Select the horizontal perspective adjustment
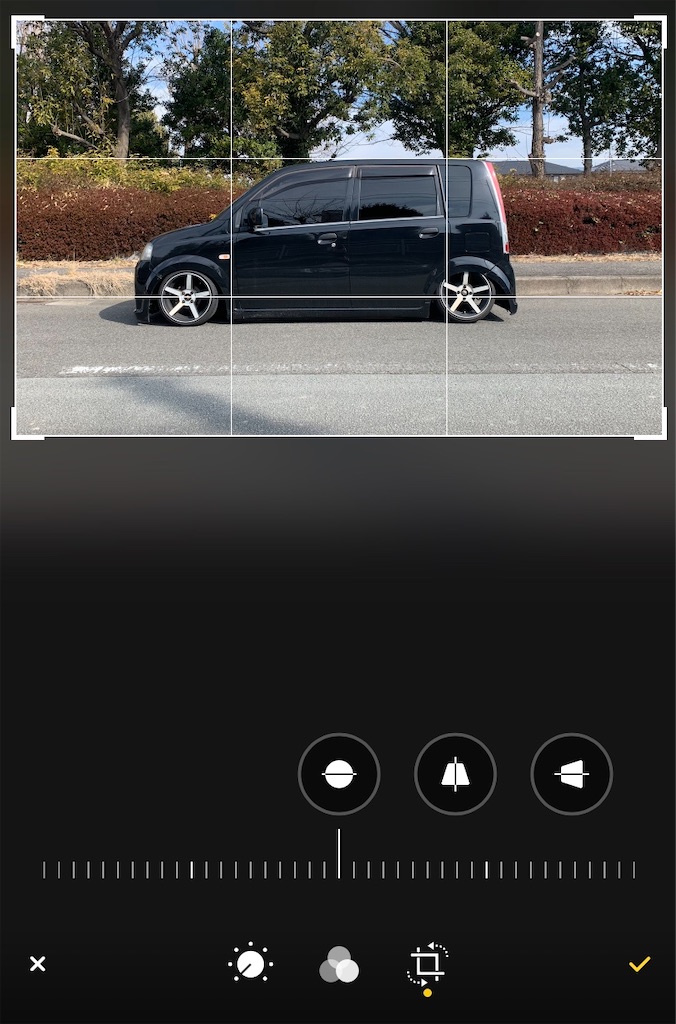 point(571,774)
